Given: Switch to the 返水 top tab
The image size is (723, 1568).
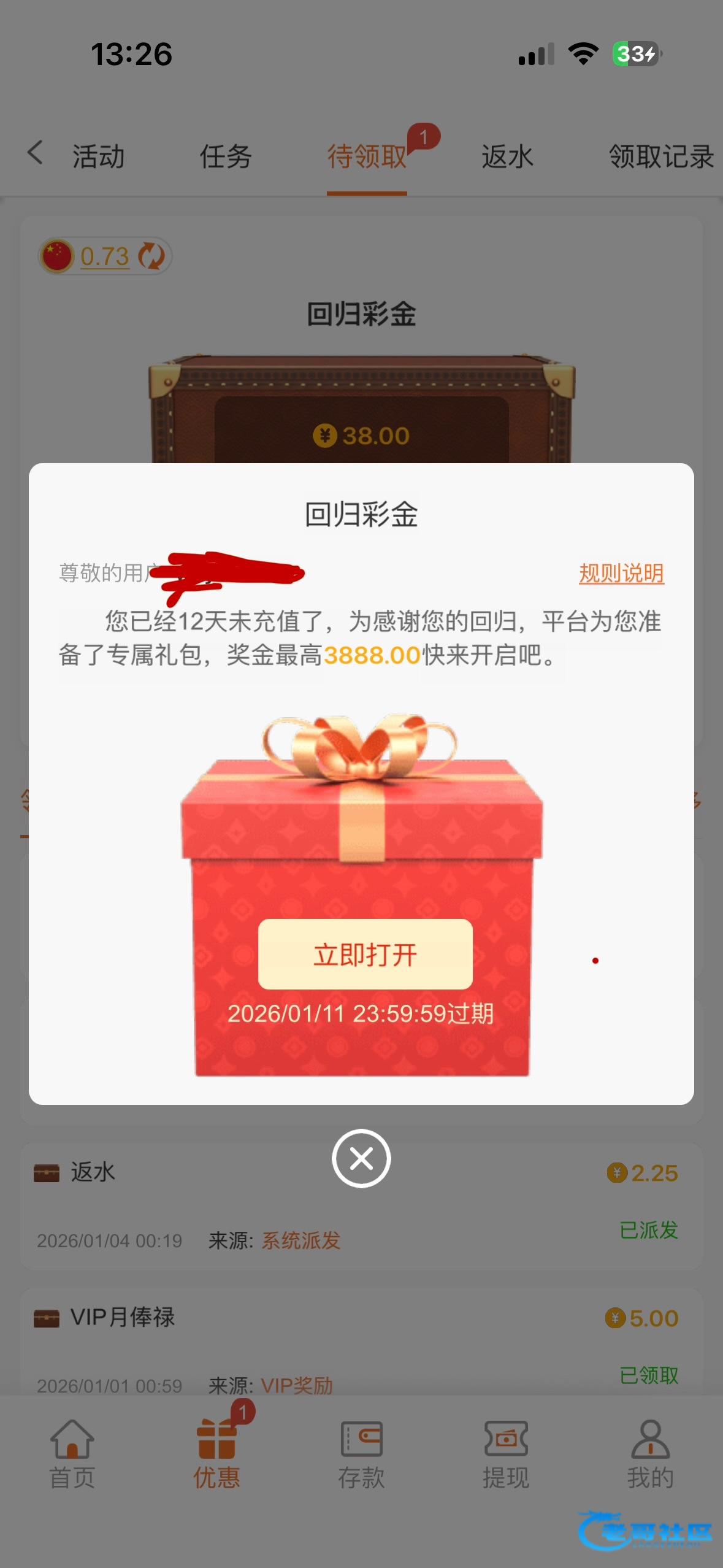Looking at the screenshot, I should coord(507,156).
